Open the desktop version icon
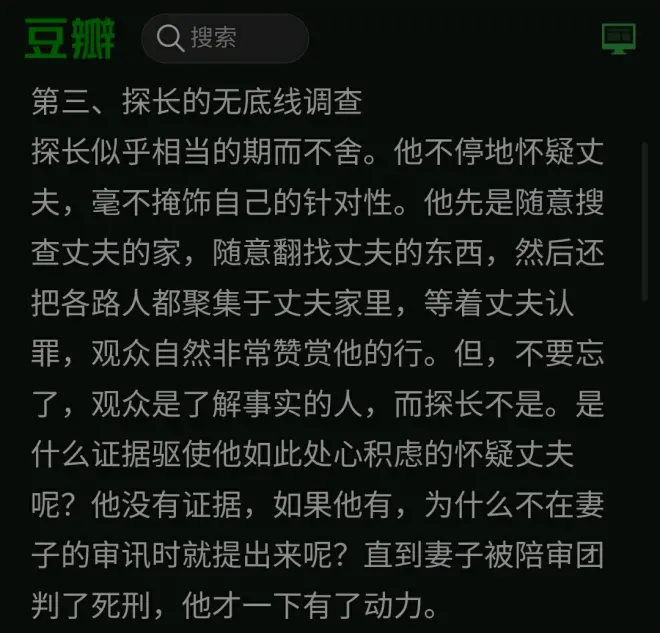660x633 pixels. tap(618, 39)
